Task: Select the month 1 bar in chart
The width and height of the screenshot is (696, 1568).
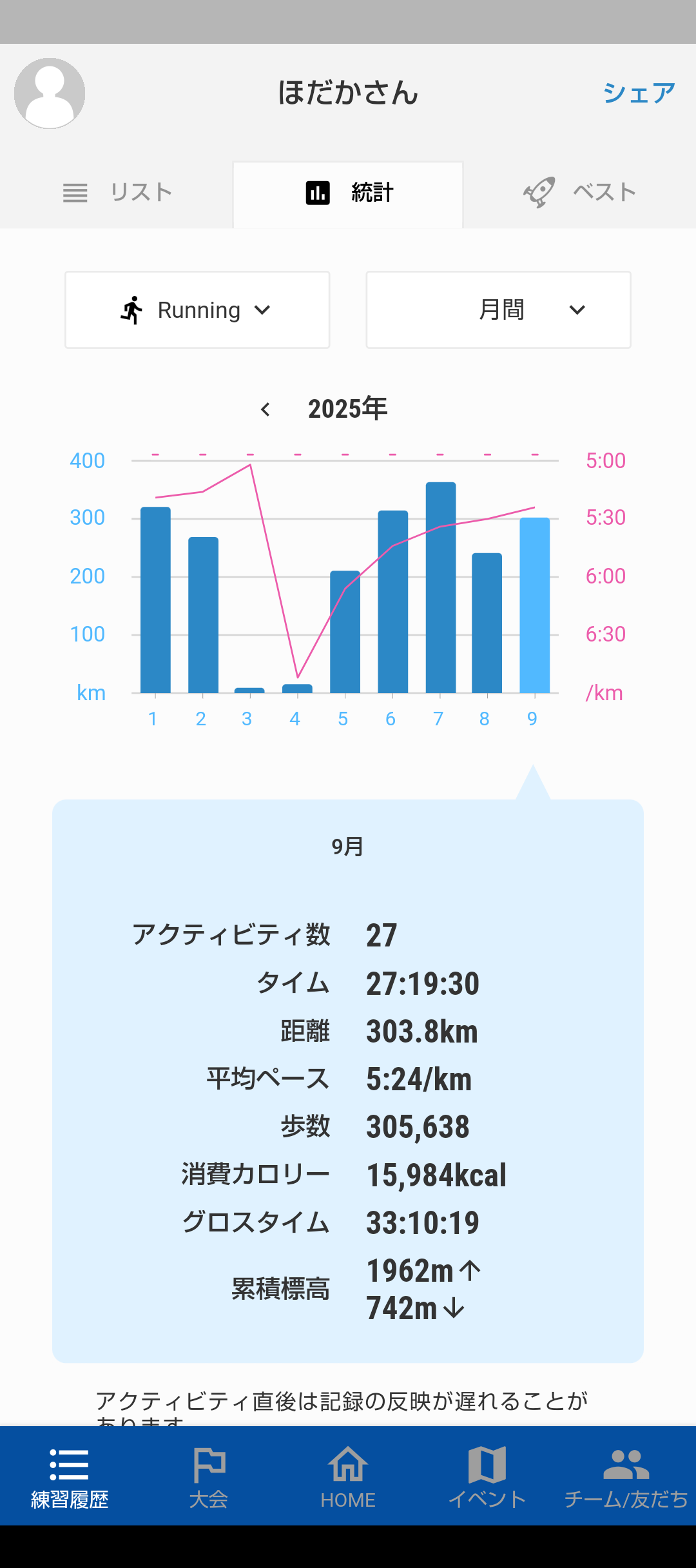Action: pyautogui.click(x=155, y=600)
